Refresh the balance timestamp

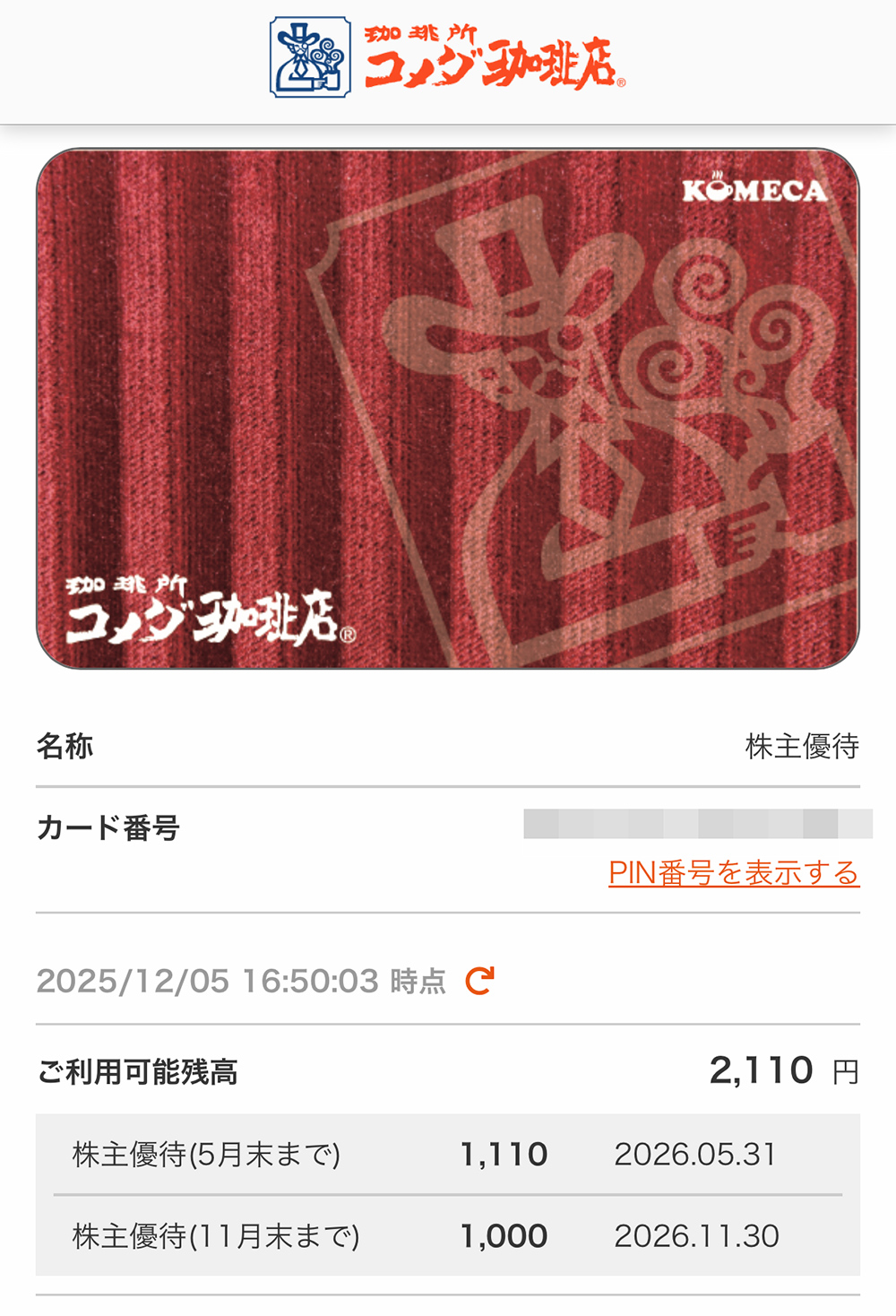(480, 981)
